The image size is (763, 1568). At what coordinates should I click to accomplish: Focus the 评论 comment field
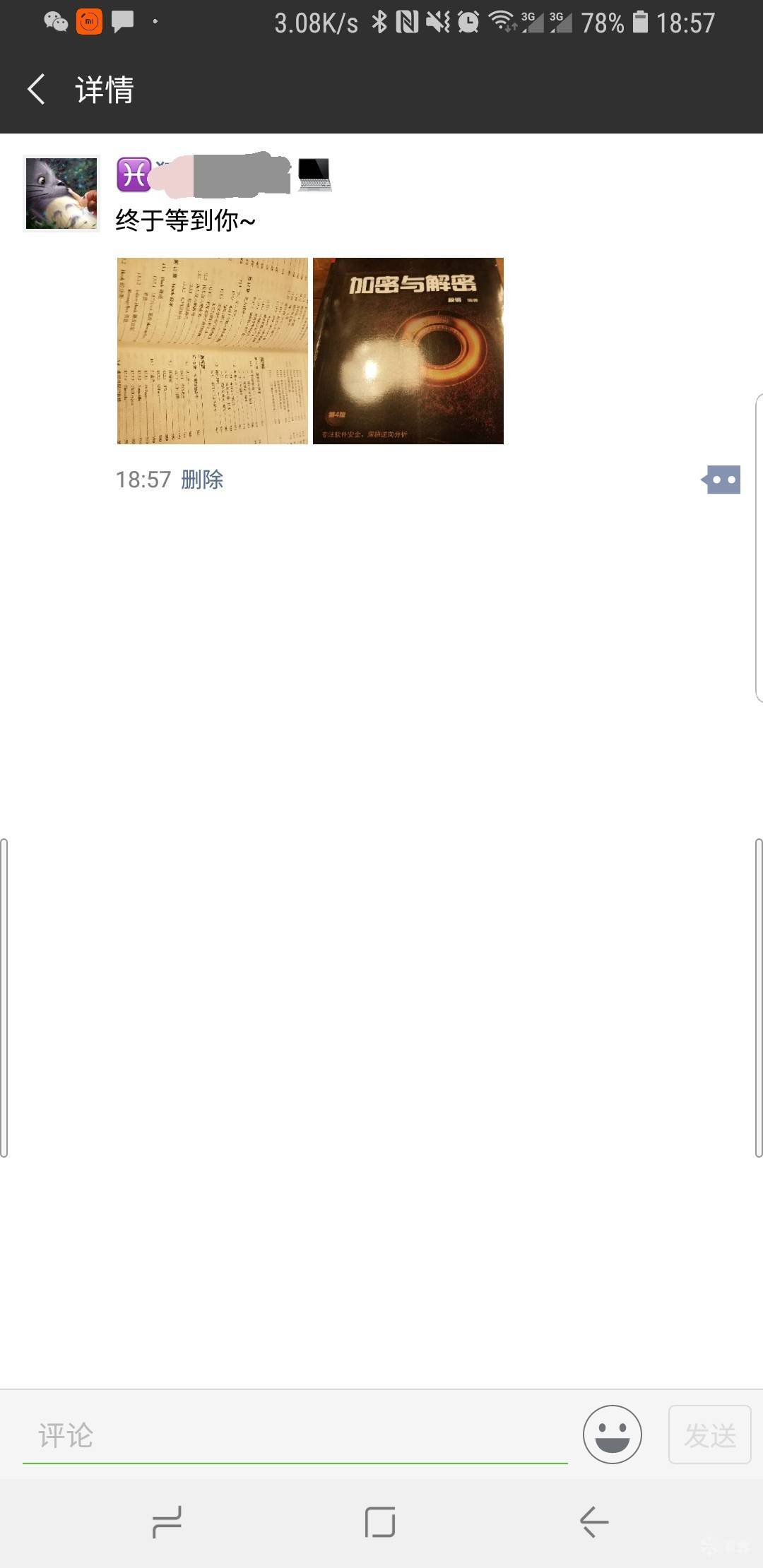[295, 1436]
